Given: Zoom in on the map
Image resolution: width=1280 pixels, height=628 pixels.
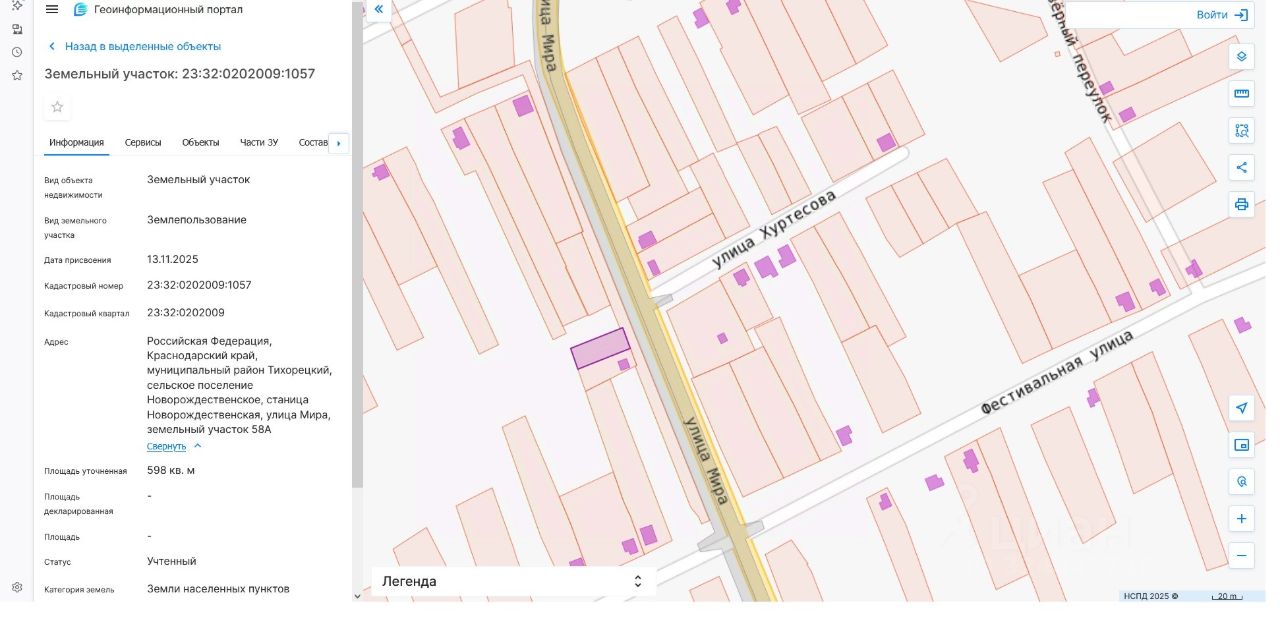Looking at the screenshot, I should pyautogui.click(x=1241, y=518).
